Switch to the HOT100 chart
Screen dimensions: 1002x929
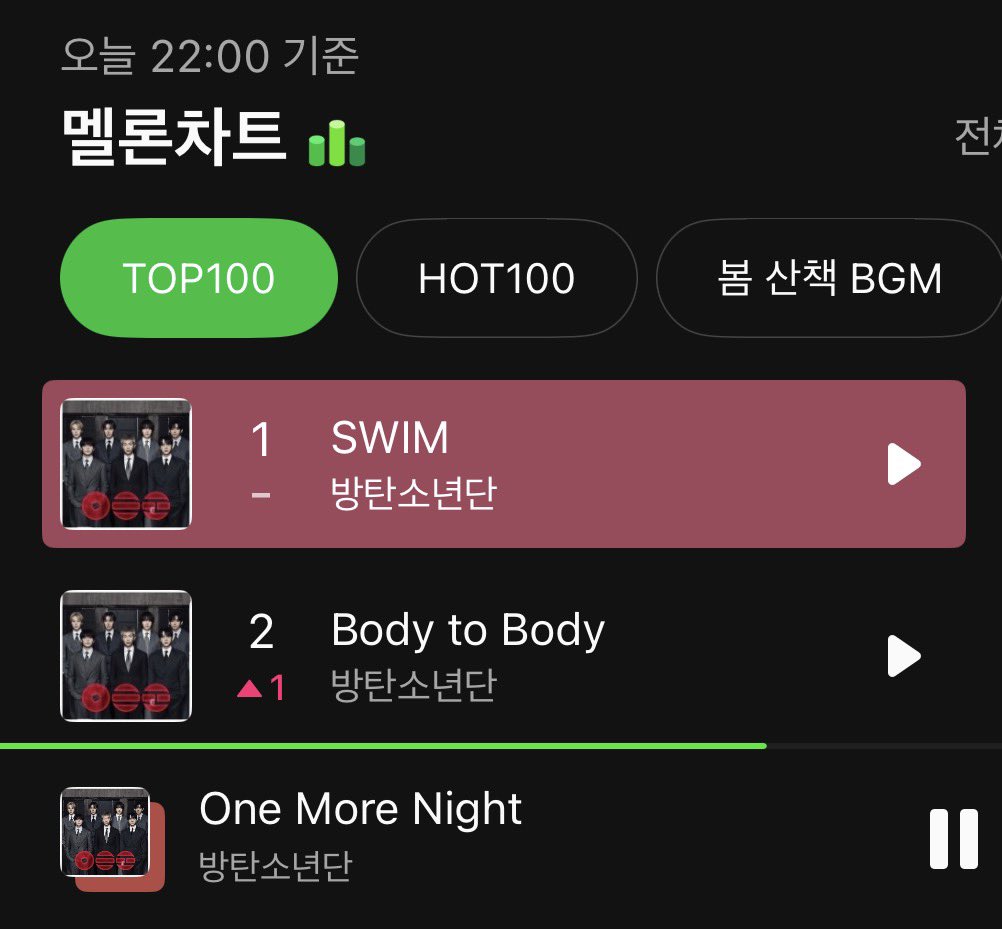click(496, 278)
